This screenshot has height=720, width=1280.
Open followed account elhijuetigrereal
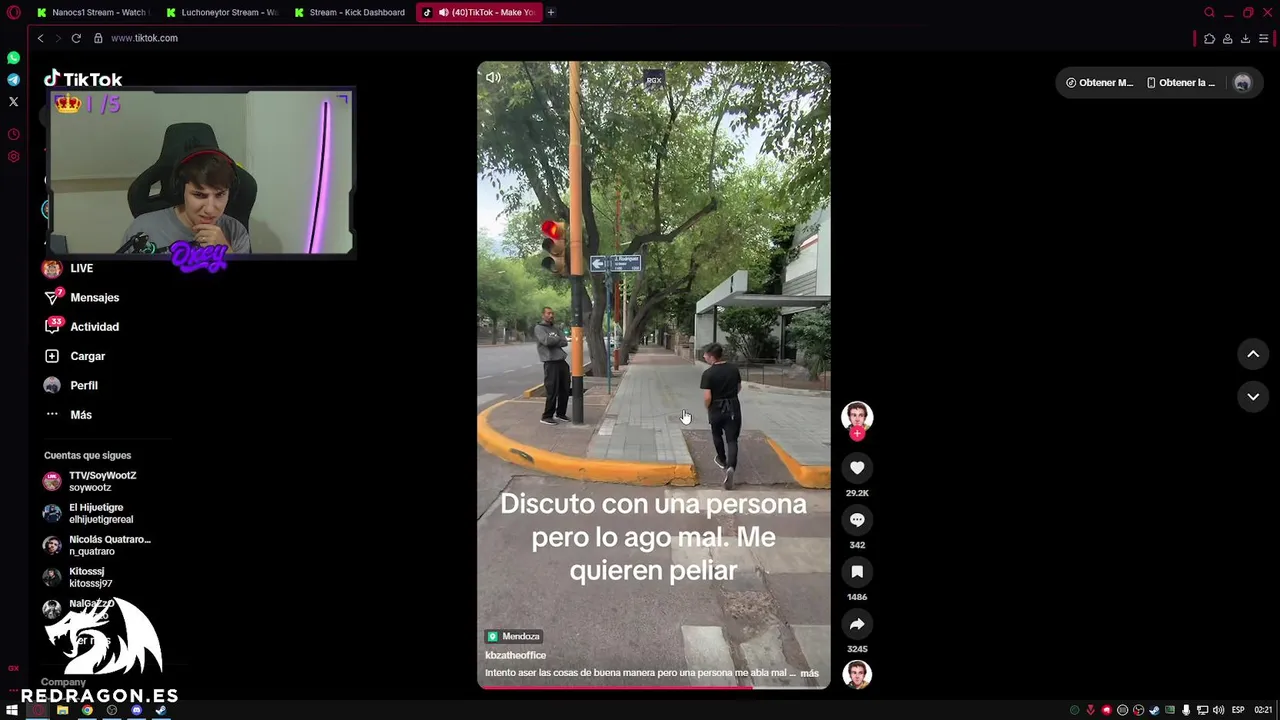(100, 513)
